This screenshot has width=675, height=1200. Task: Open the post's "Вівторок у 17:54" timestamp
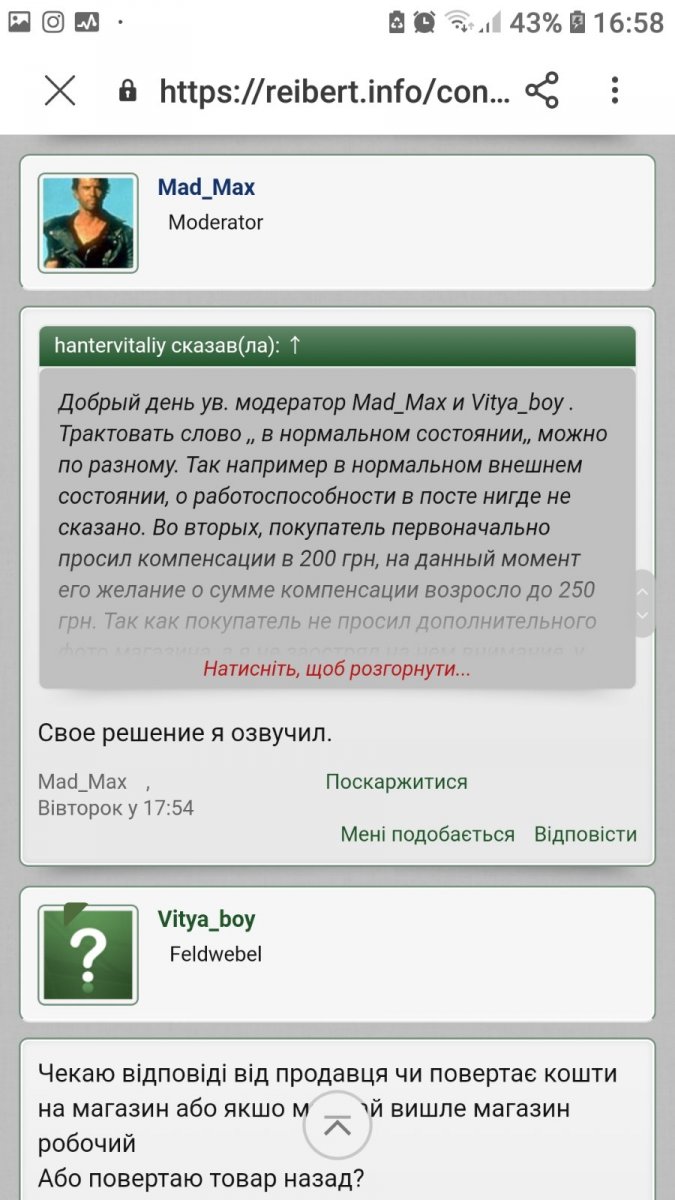116,808
